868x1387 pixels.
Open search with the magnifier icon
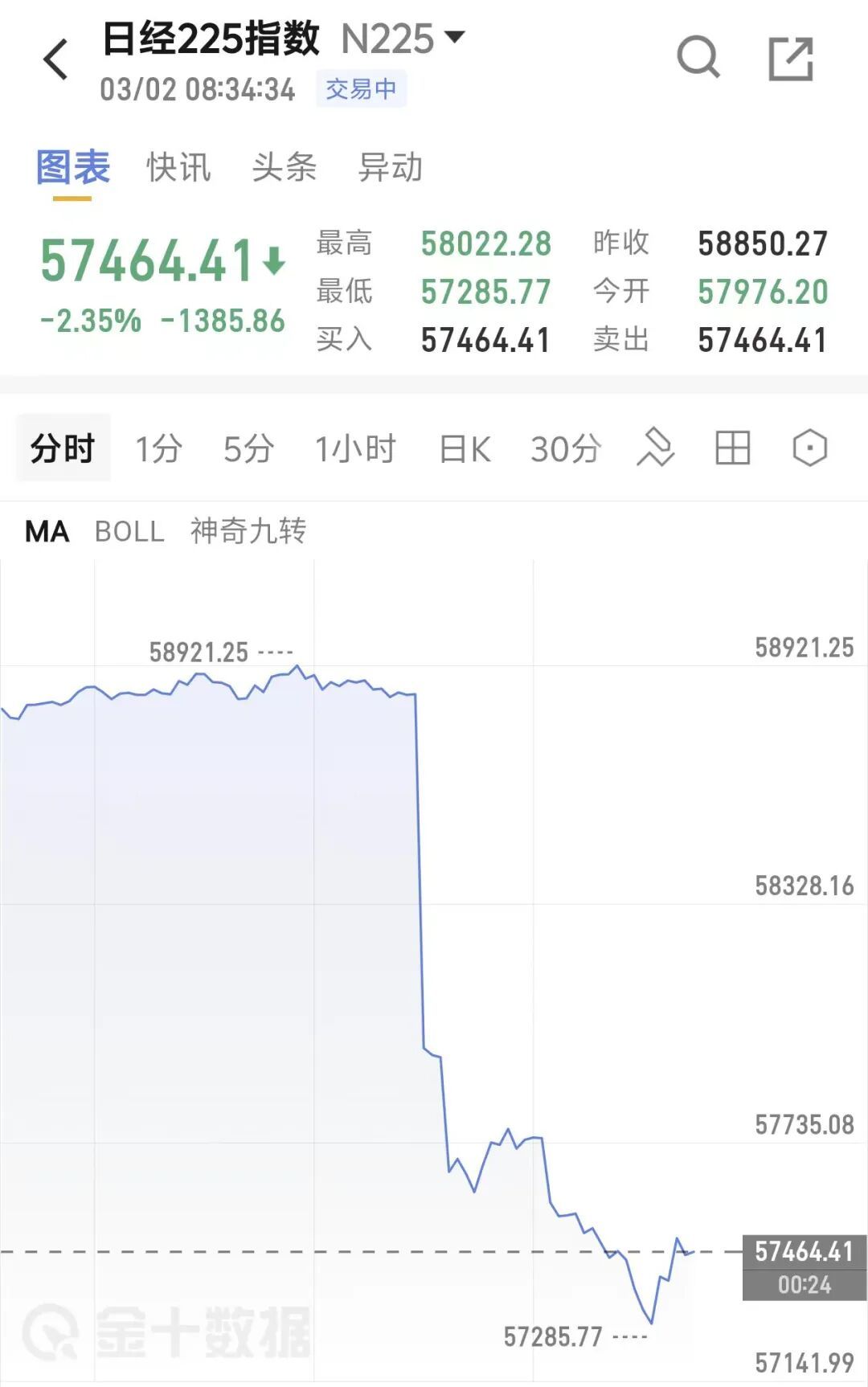point(698,58)
